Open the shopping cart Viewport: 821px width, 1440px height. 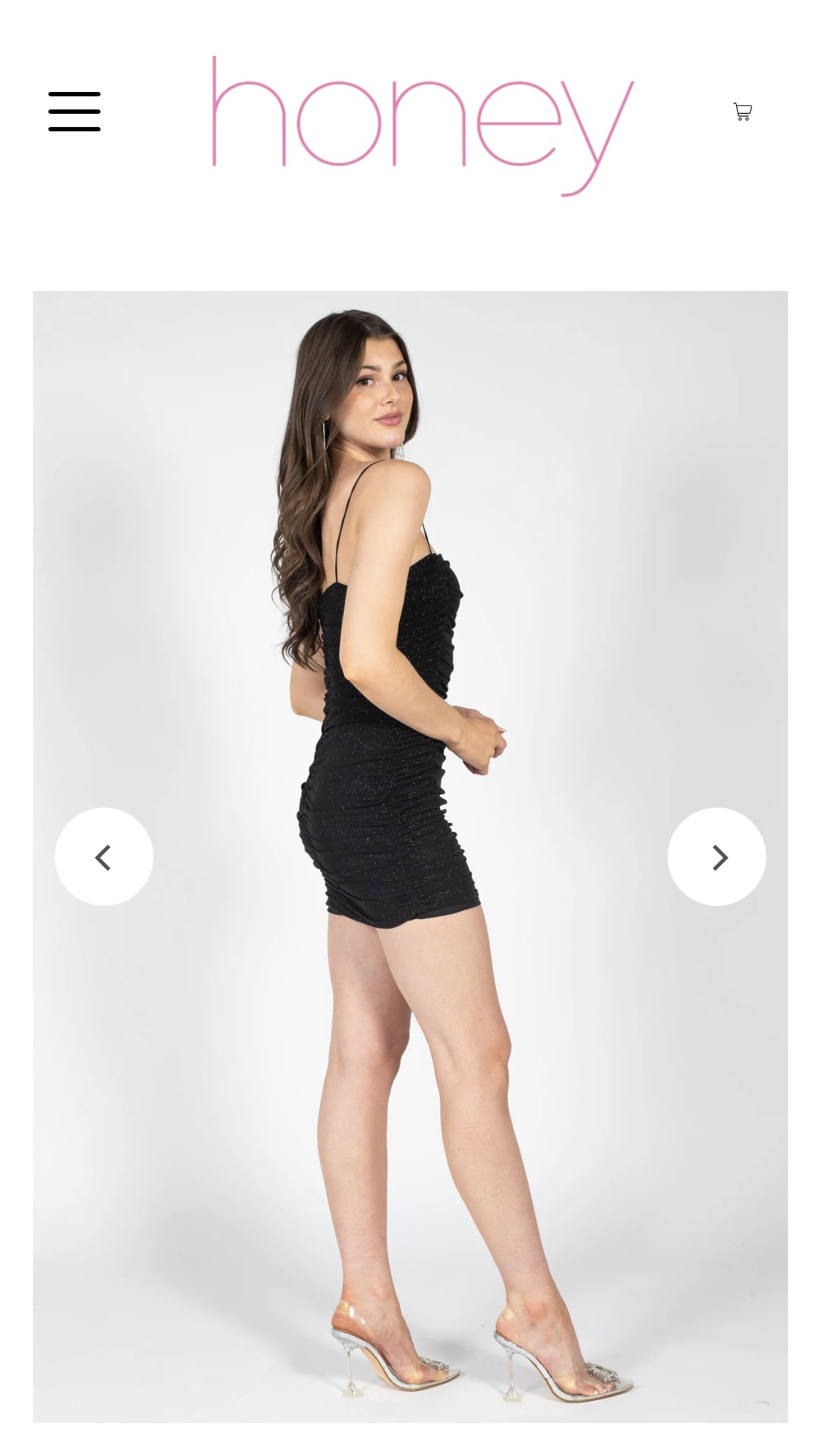742,111
